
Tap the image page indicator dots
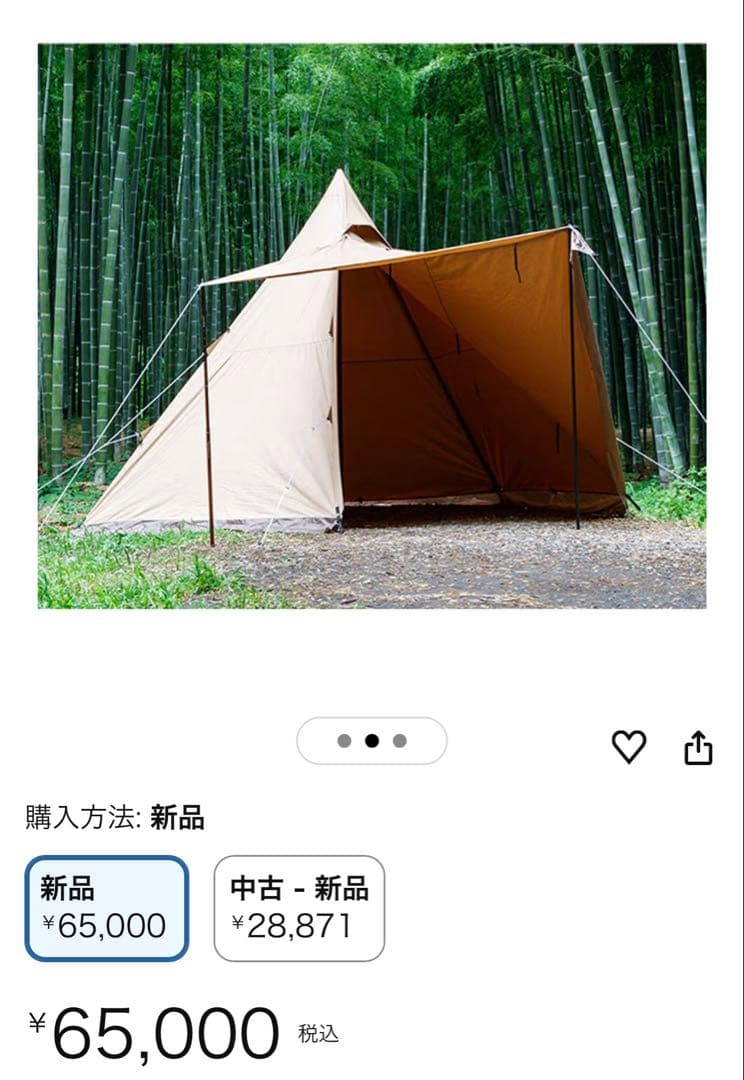372,741
